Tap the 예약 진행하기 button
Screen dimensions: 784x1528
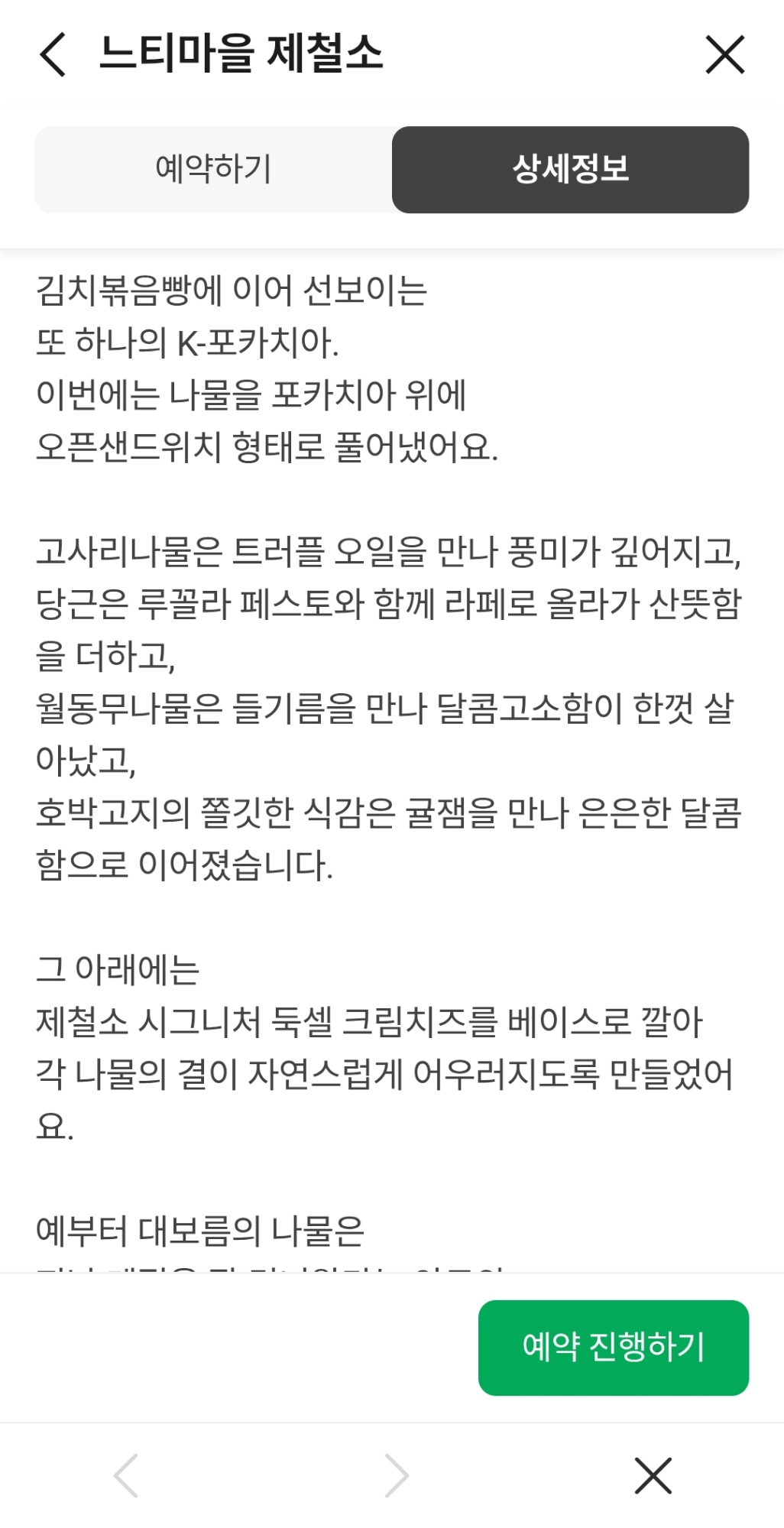[613, 1347]
